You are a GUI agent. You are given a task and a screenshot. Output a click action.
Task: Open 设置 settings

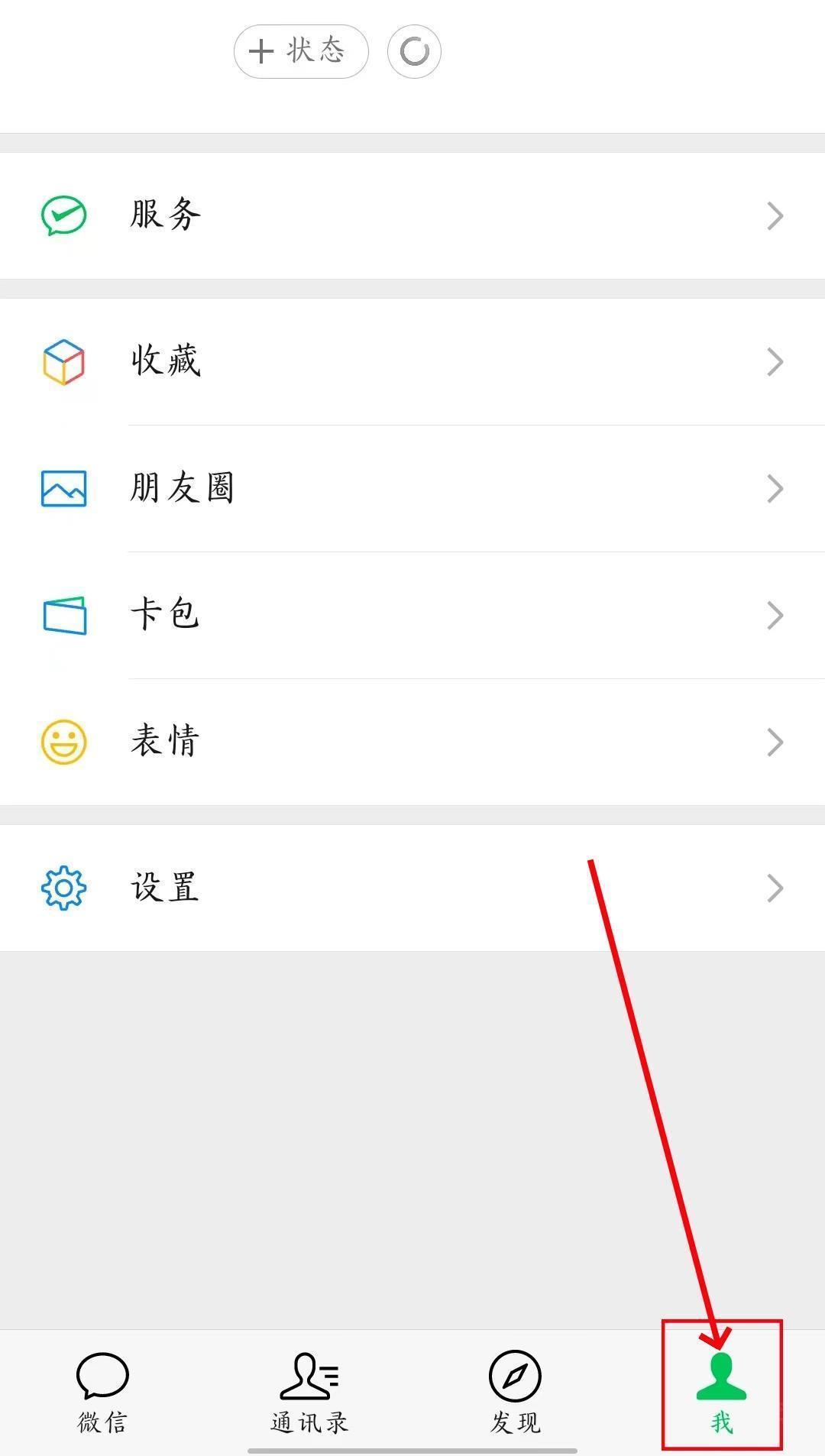[x=412, y=888]
